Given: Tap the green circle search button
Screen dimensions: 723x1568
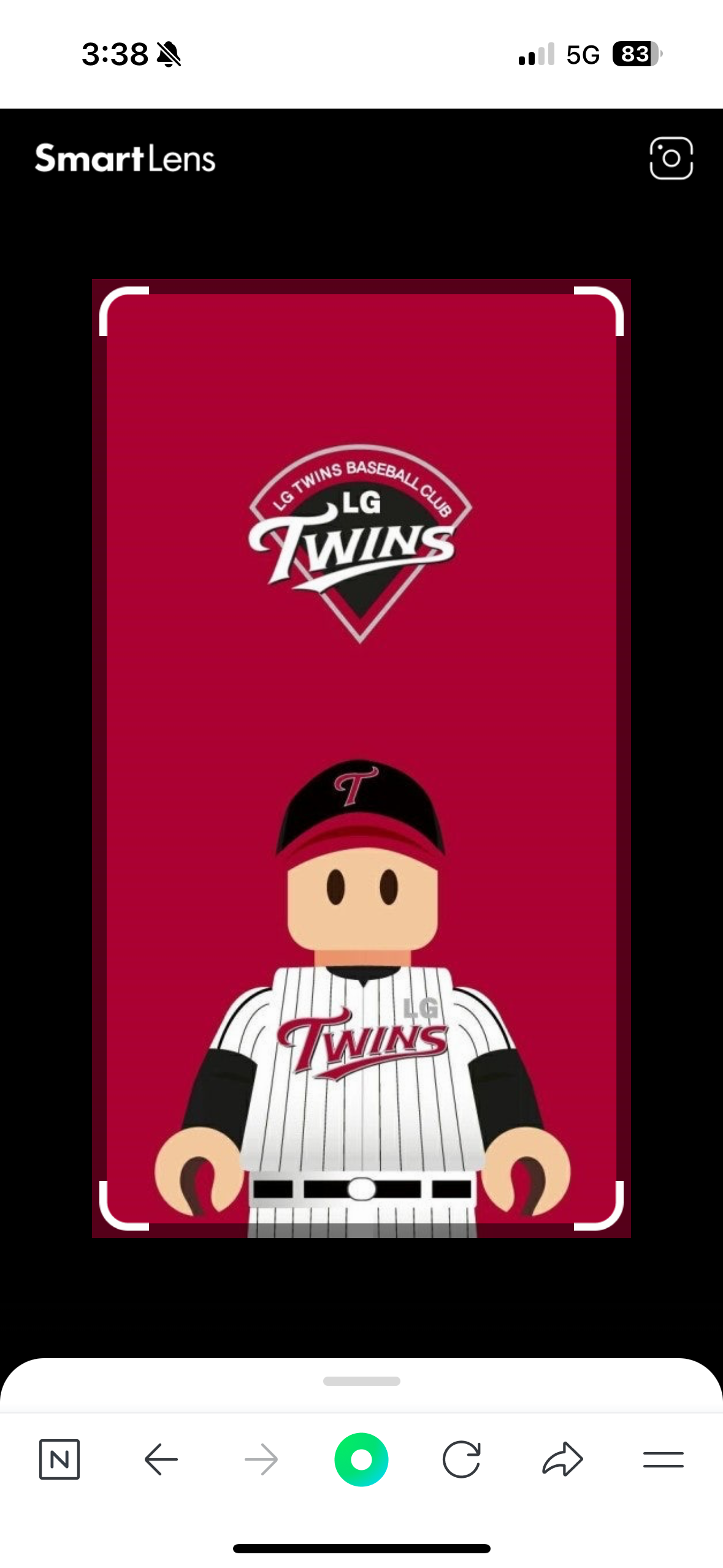Looking at the screenshot, I should click(x=361, y=1459).
